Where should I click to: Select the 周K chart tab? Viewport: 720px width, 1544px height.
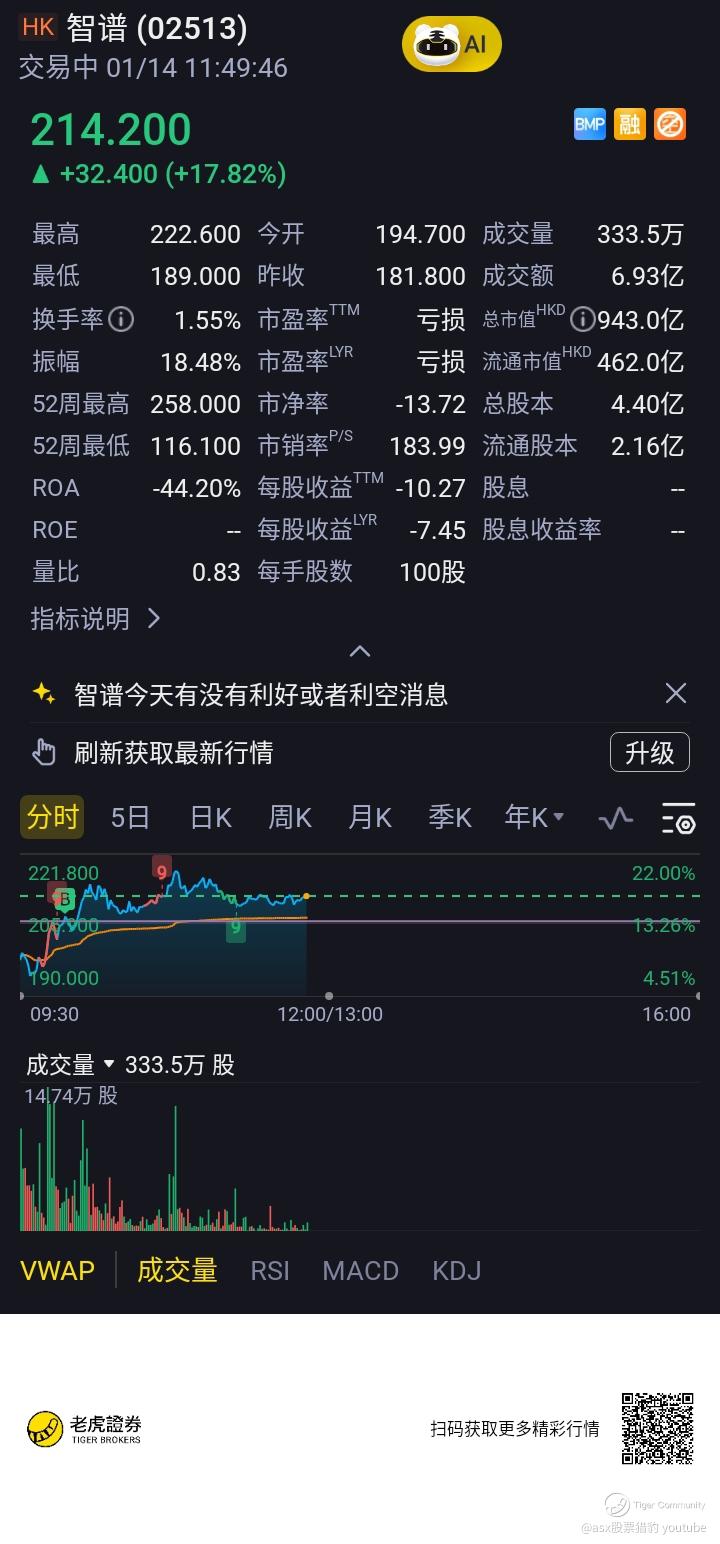coord(290,818)
